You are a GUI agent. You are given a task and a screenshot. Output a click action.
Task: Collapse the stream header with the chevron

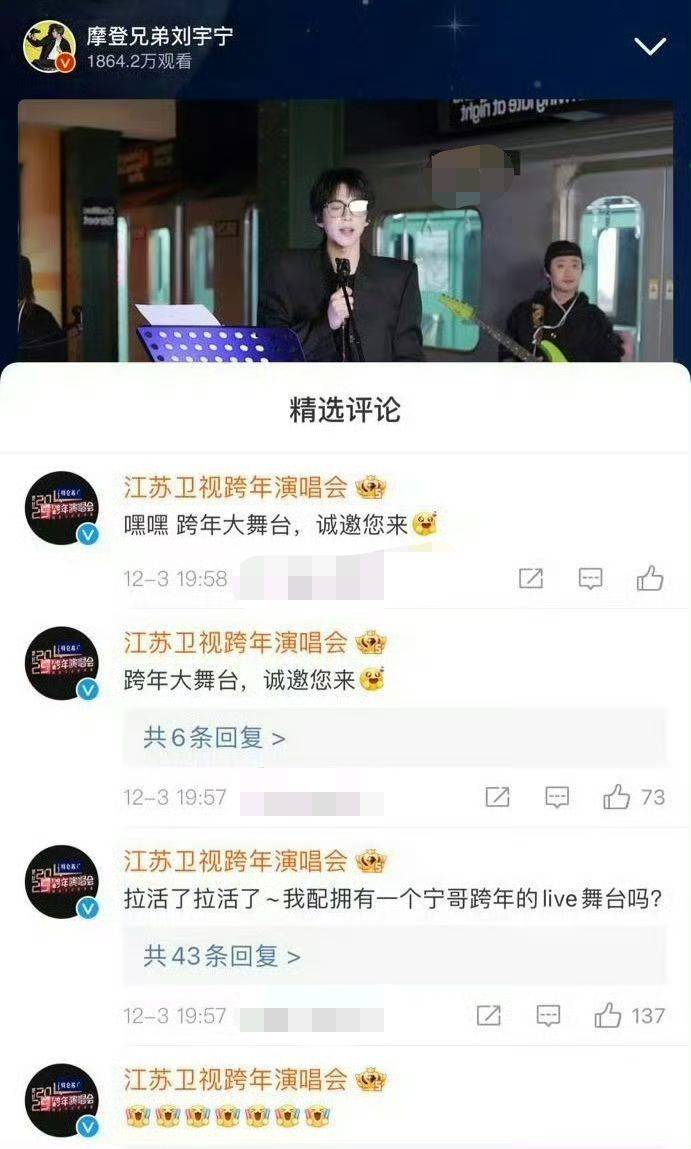(x=650, y=46)
